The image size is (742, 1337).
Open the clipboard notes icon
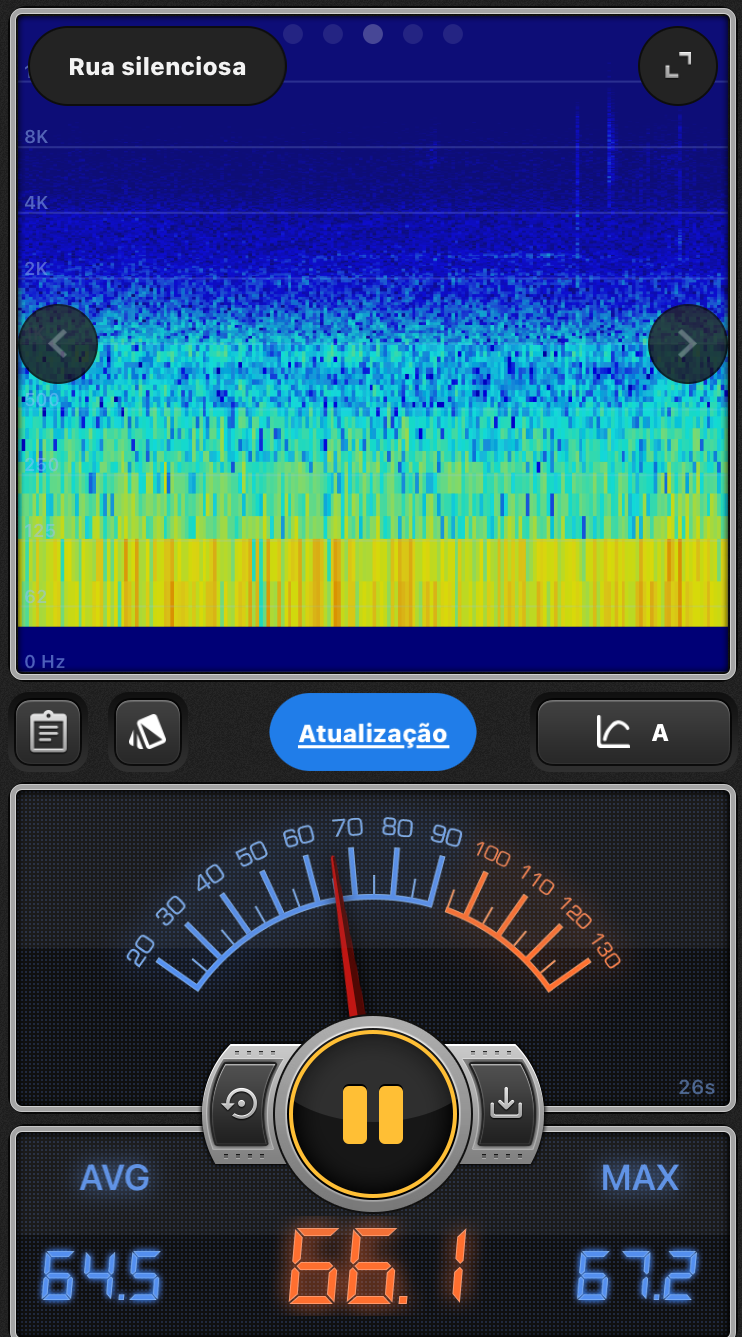(x=48, y=732)
